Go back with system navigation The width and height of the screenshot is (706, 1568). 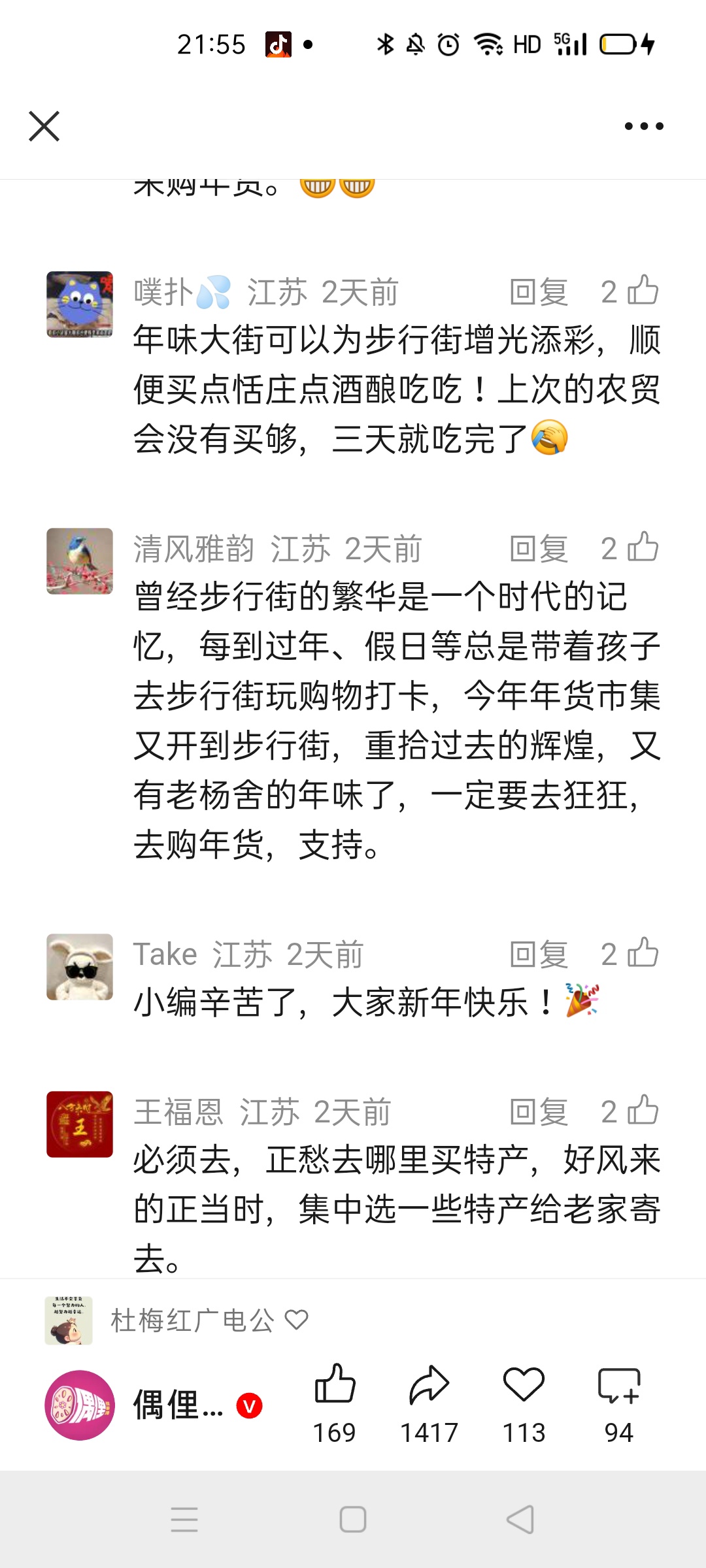[x=520, y=1520]
